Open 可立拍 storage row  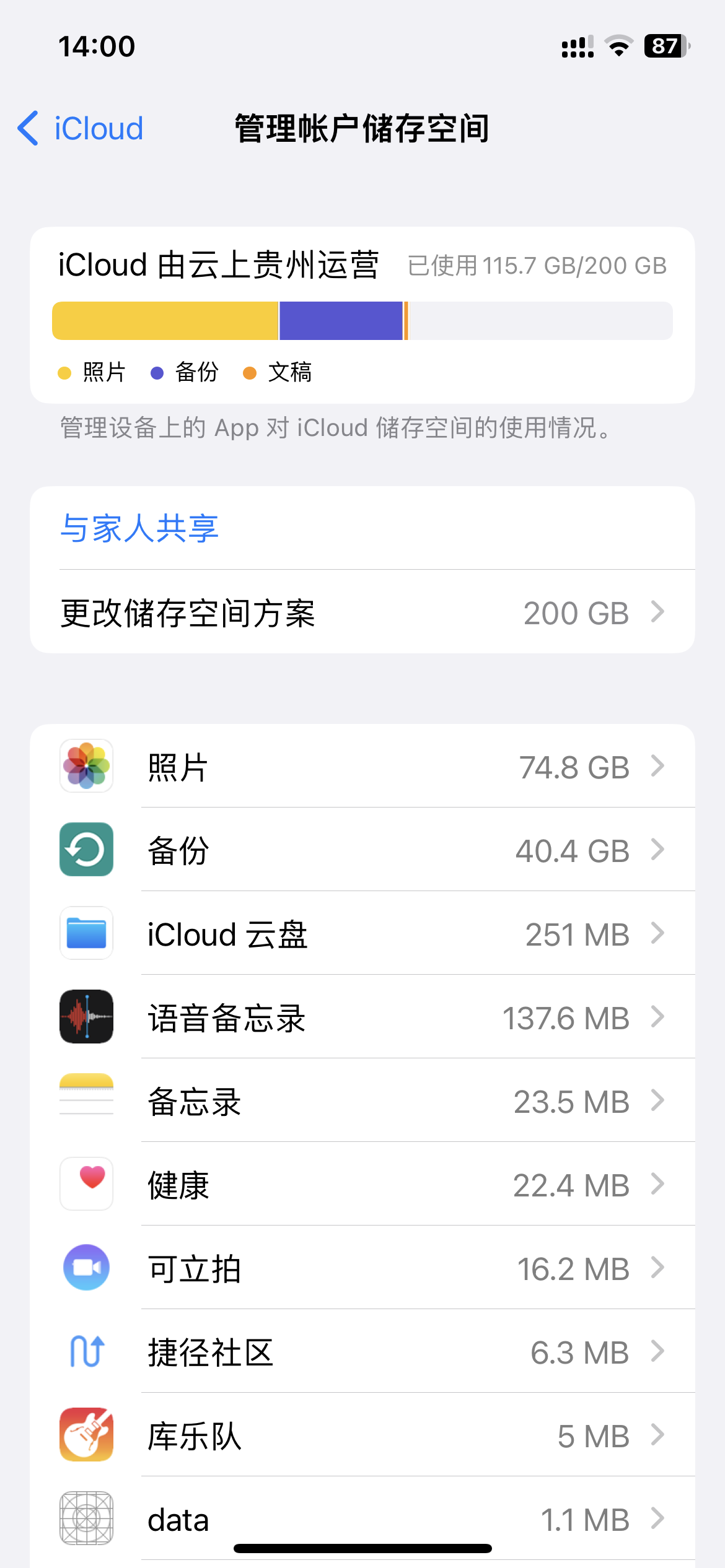click(x=362, y=1268)
